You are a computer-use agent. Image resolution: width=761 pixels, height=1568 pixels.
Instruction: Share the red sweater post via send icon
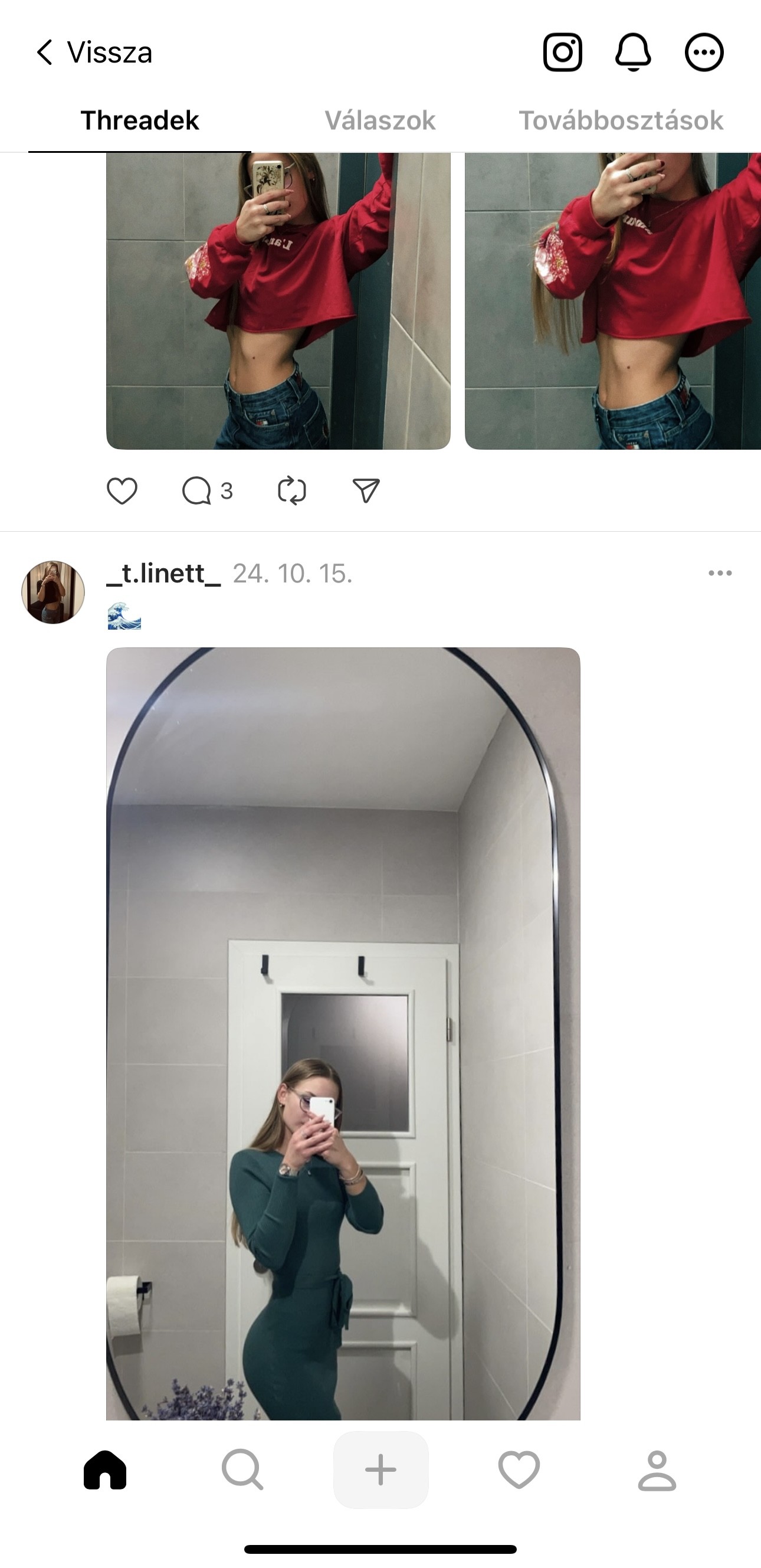point(366,490)
